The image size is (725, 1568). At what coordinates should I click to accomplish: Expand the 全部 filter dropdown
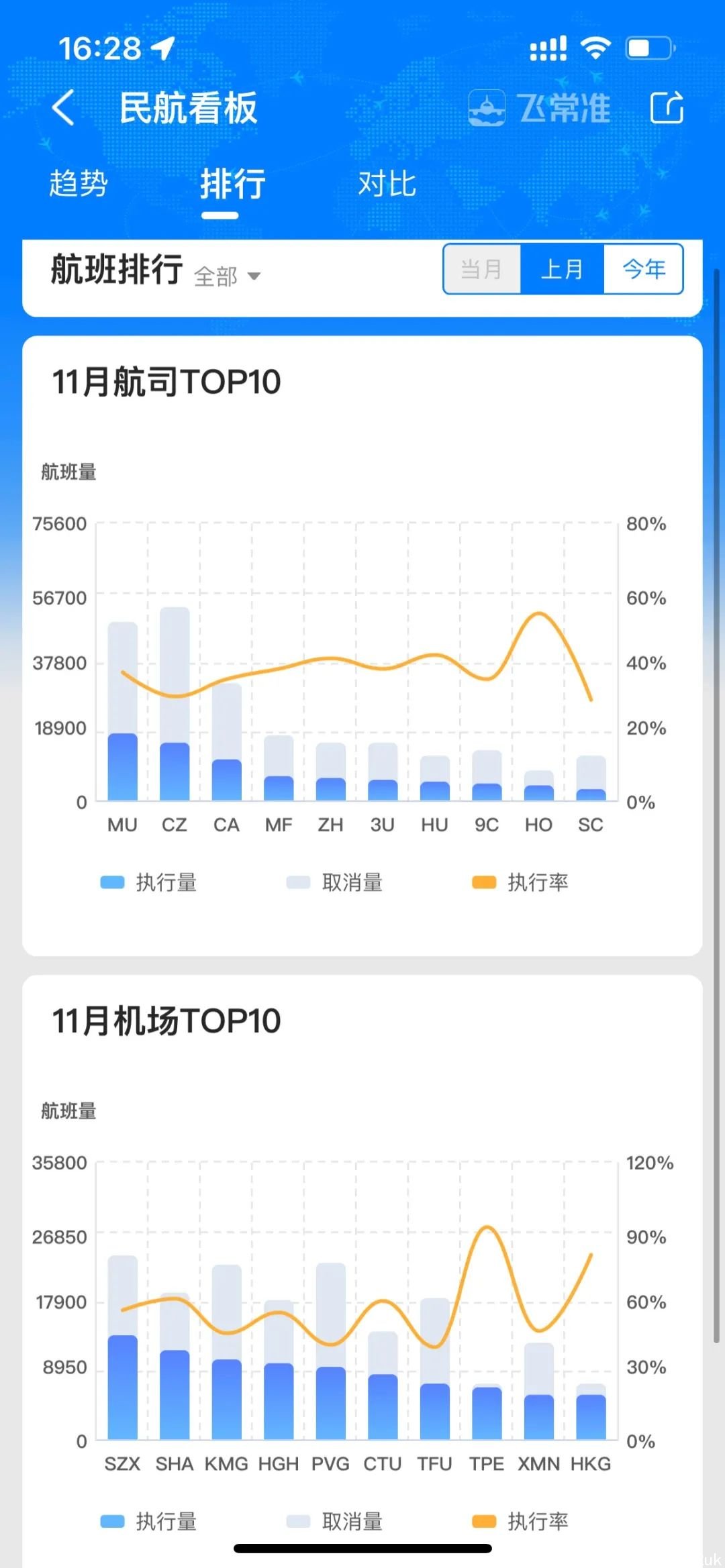click(x=227, y=276)
